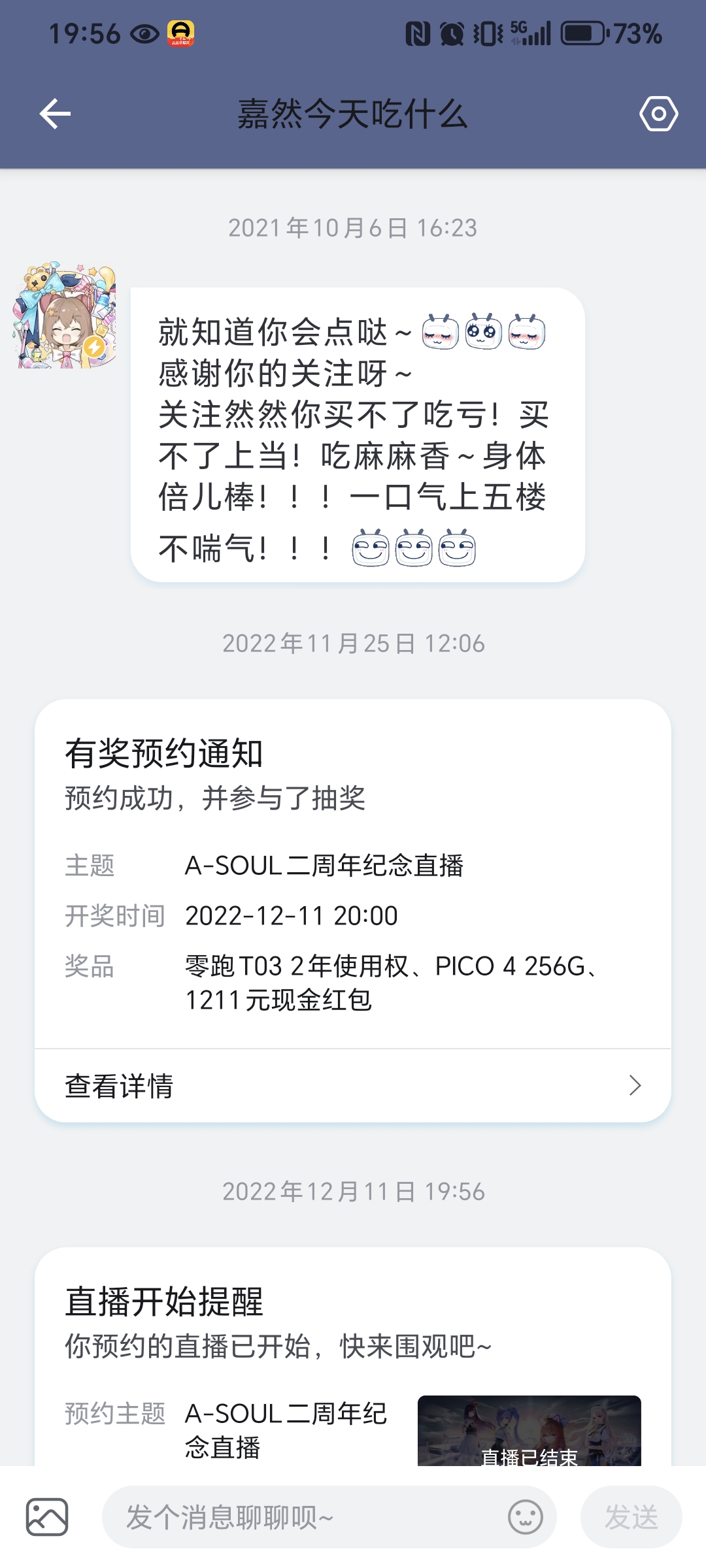Open 嘉然's profile avatar
Image resolution: width=706 pixels, height=1568 pixels.
[x=65, y=317]
